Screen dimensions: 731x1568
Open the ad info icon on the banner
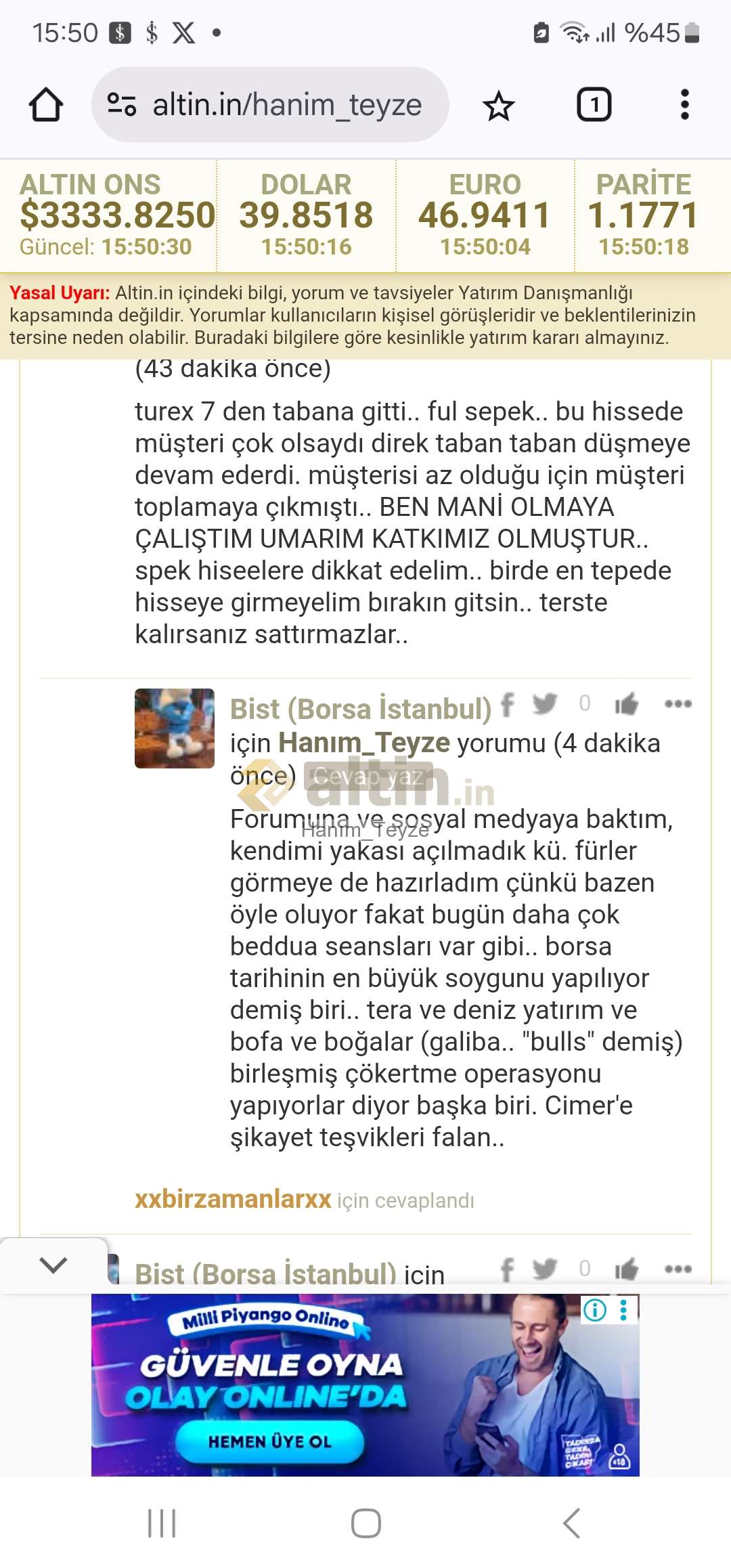point(595,1311)
